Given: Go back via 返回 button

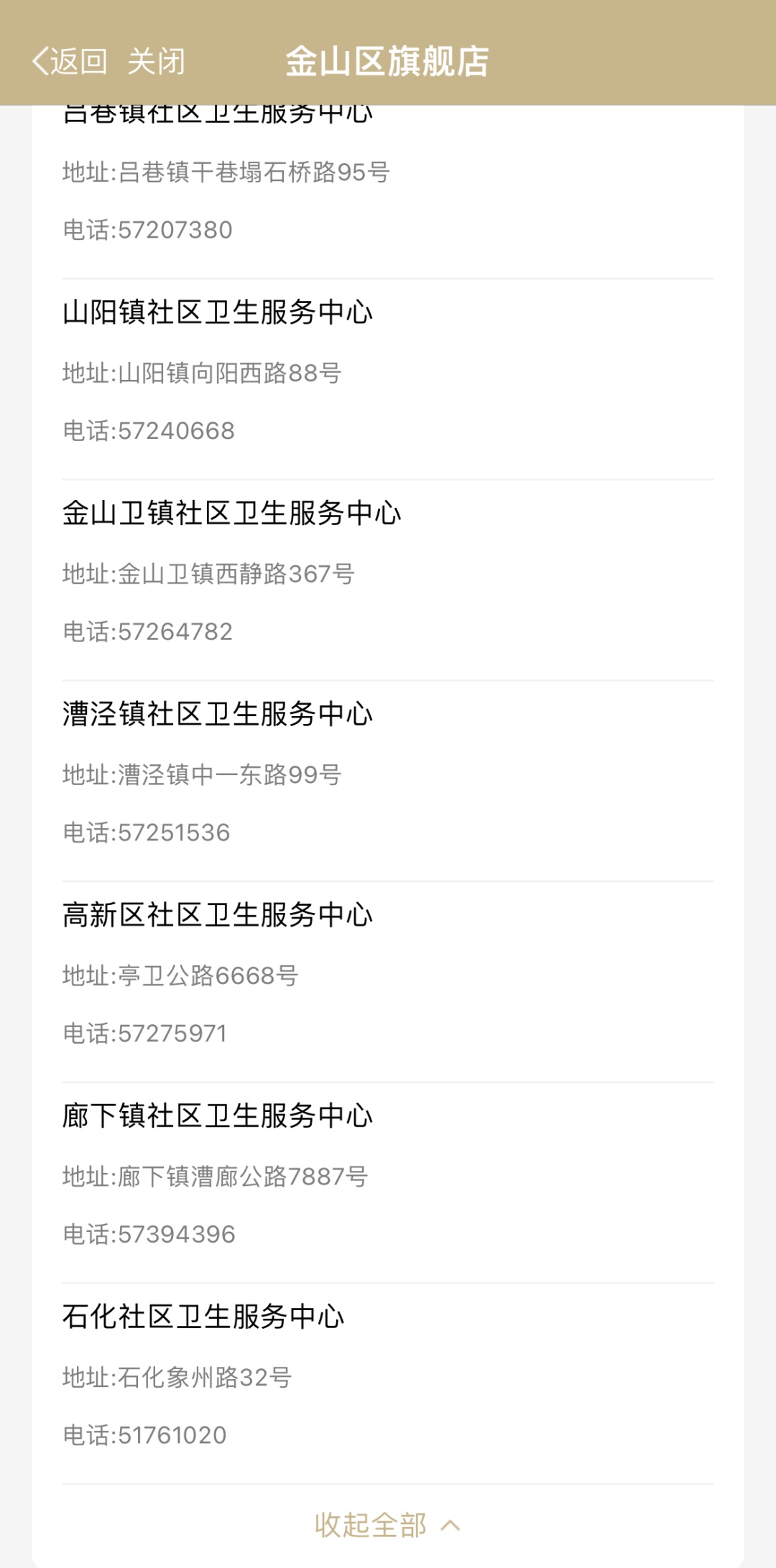Looking at the screenshot, I should click(70, 62).
